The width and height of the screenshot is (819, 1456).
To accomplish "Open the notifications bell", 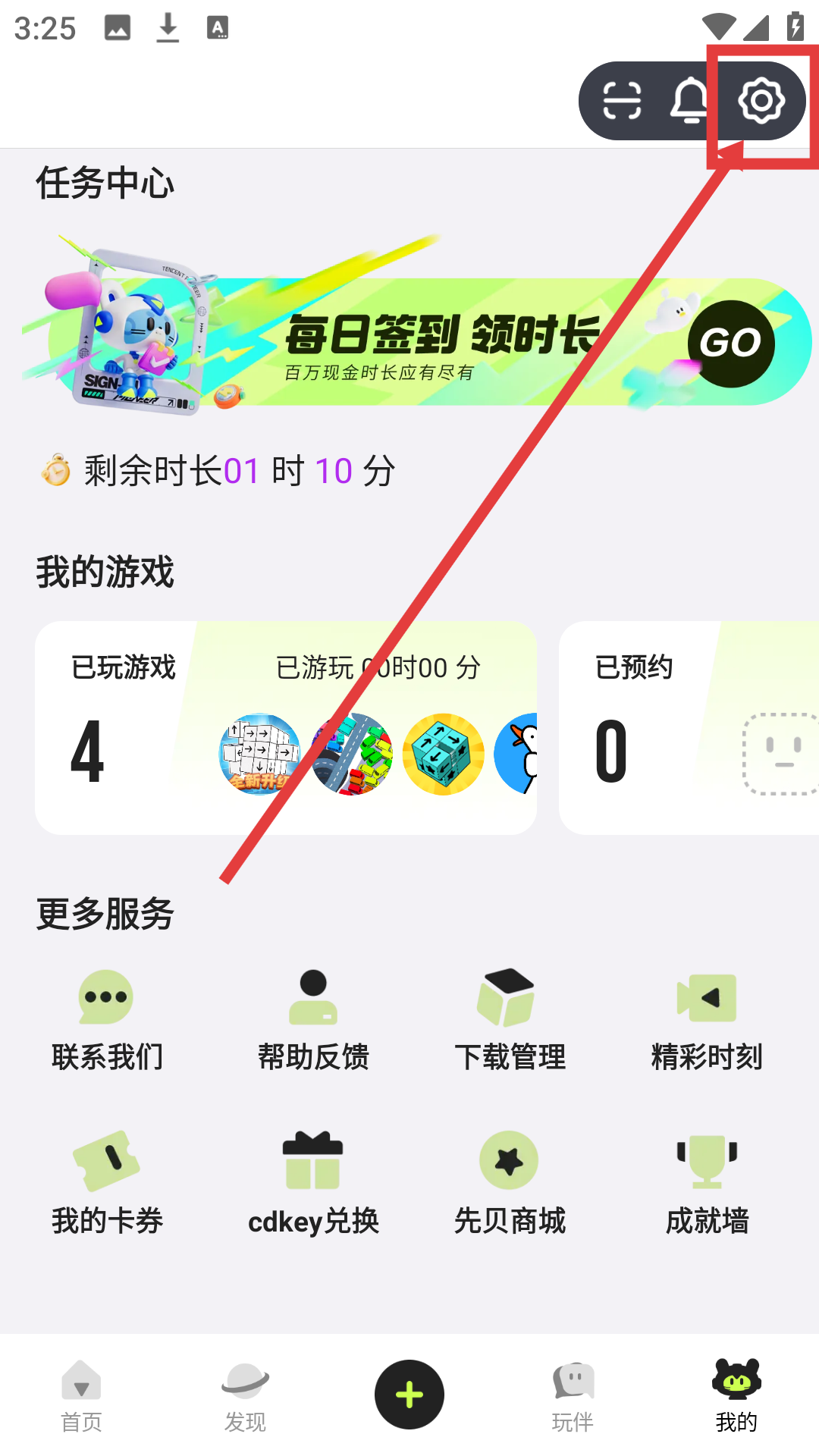I will [690, 101].
